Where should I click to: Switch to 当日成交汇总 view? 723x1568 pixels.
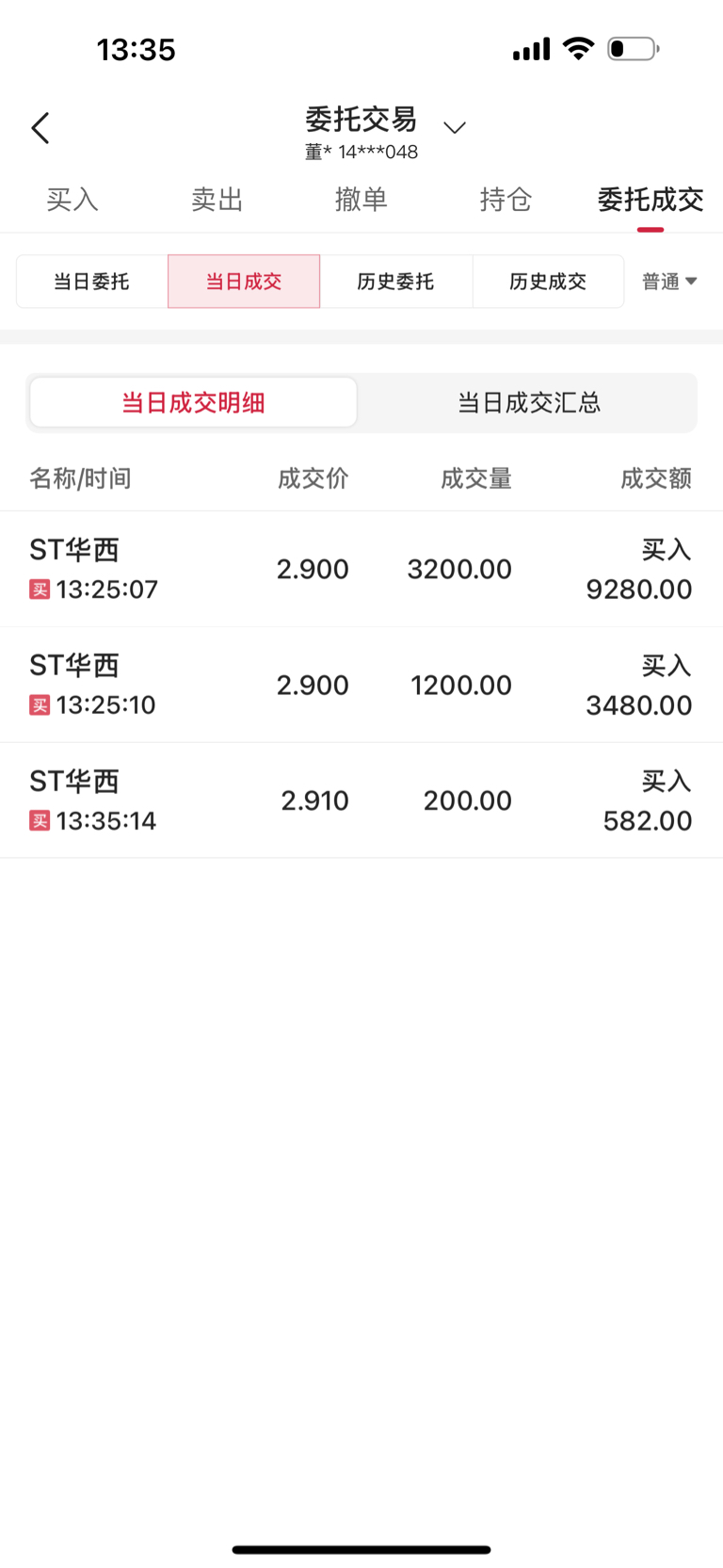[x=528, y=403]
